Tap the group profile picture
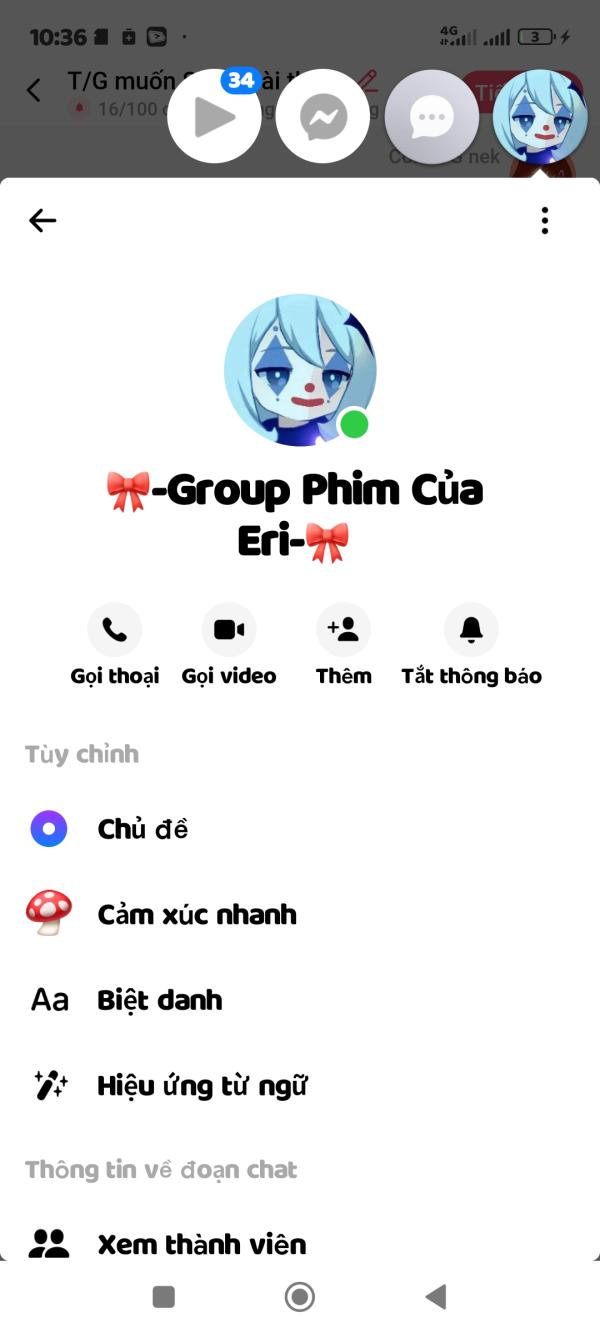This screenshot has width=600, height=1333. (x=300, y=370)
